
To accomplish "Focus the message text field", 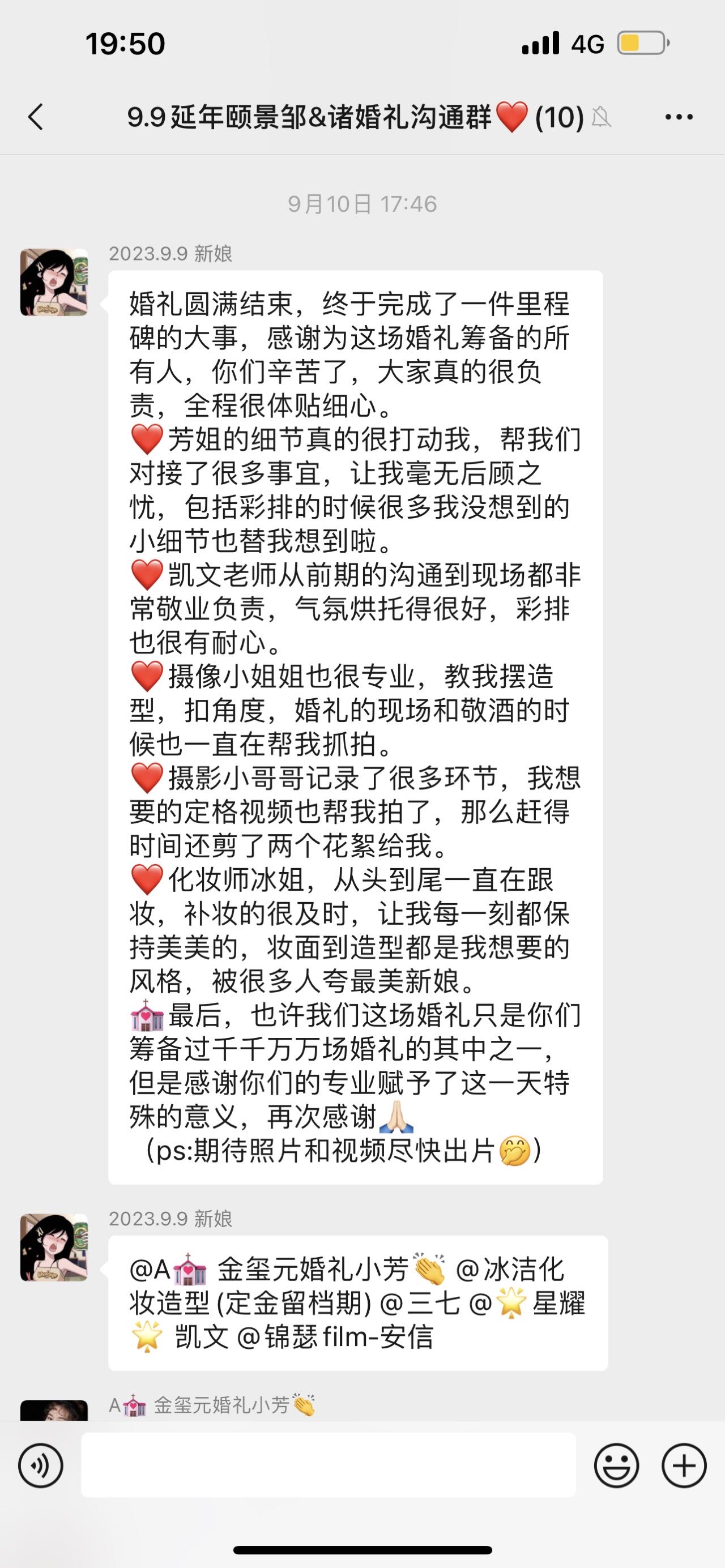I will click(329, 1466).
